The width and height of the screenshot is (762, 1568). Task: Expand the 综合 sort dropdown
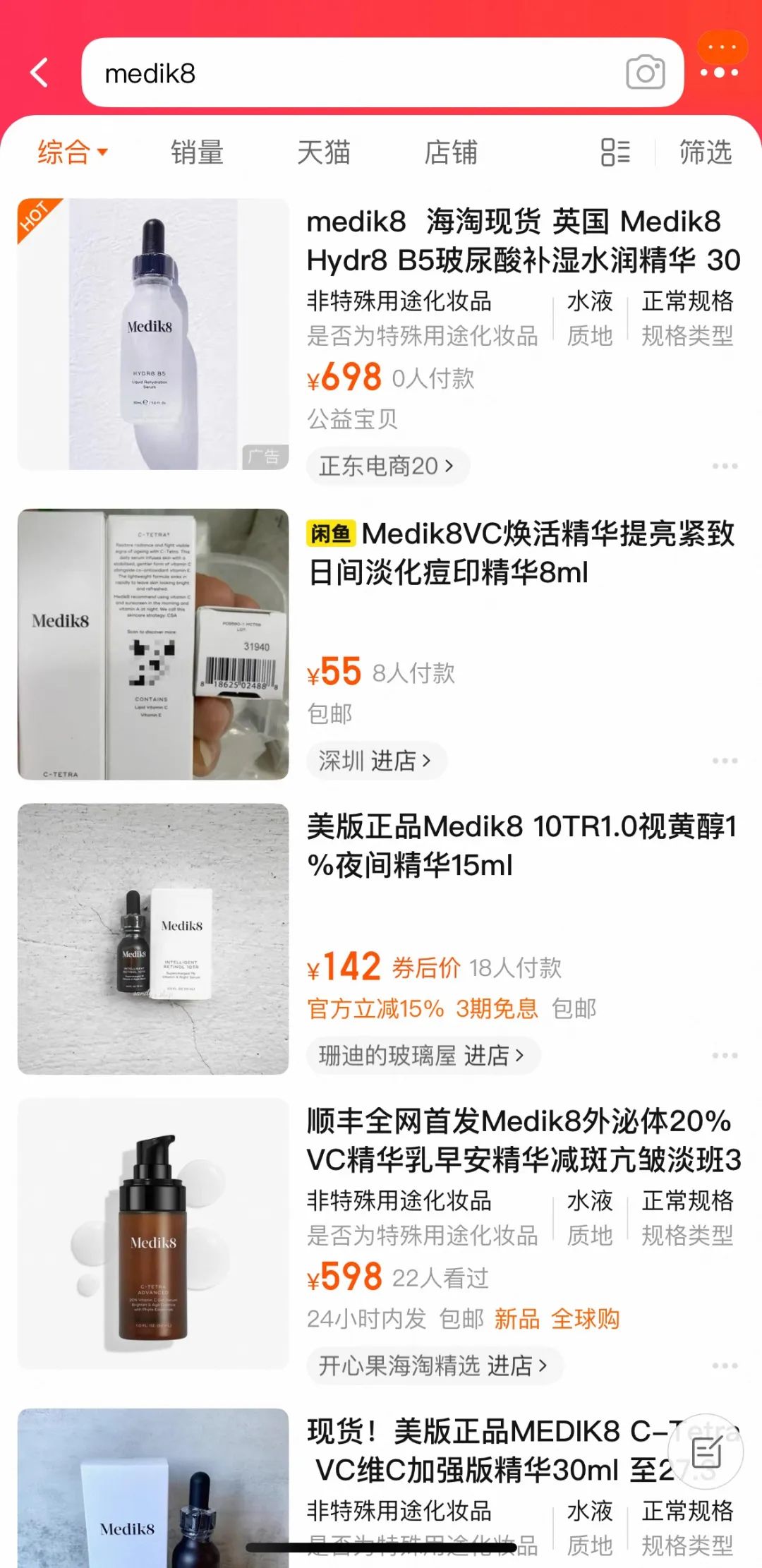tap(72, 152)
